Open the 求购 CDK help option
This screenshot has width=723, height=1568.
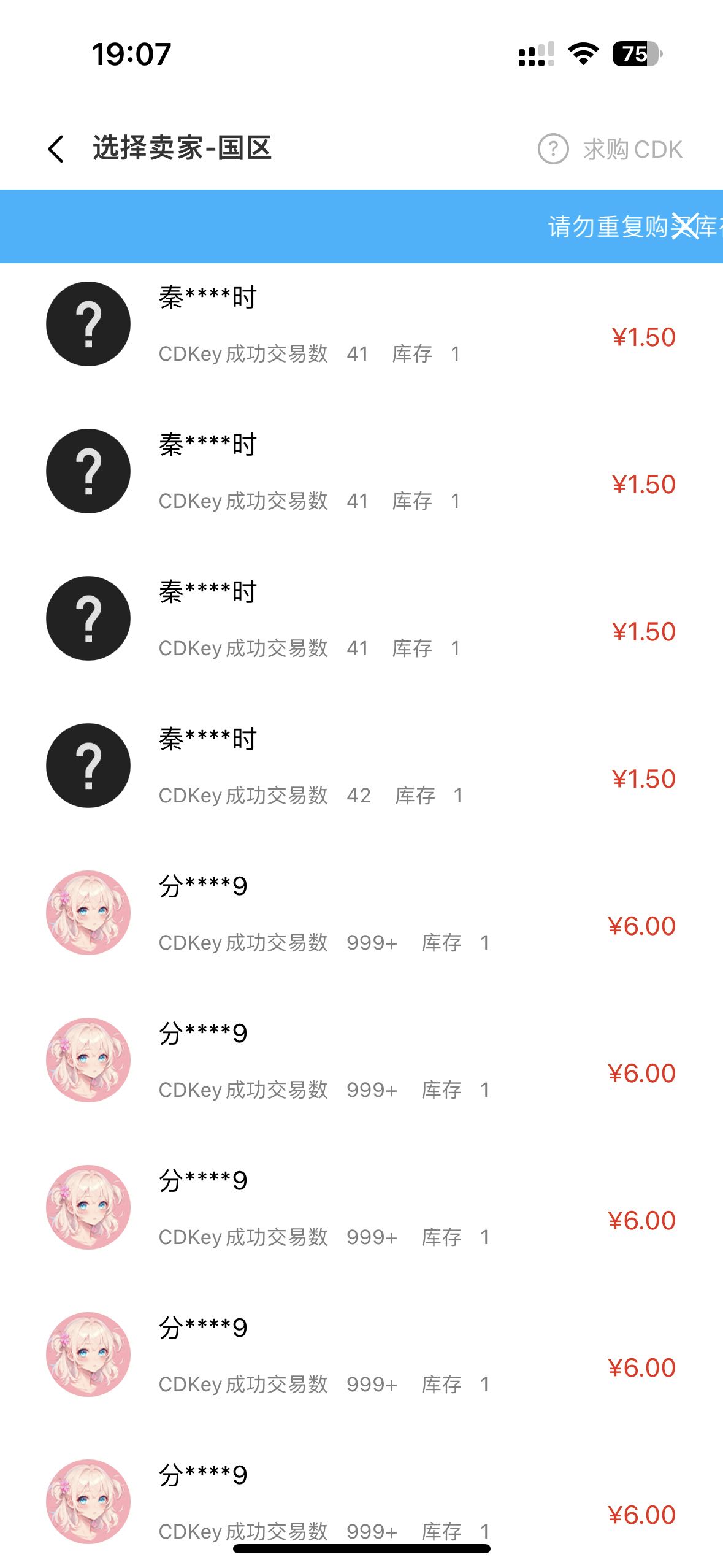click(610, 149)
